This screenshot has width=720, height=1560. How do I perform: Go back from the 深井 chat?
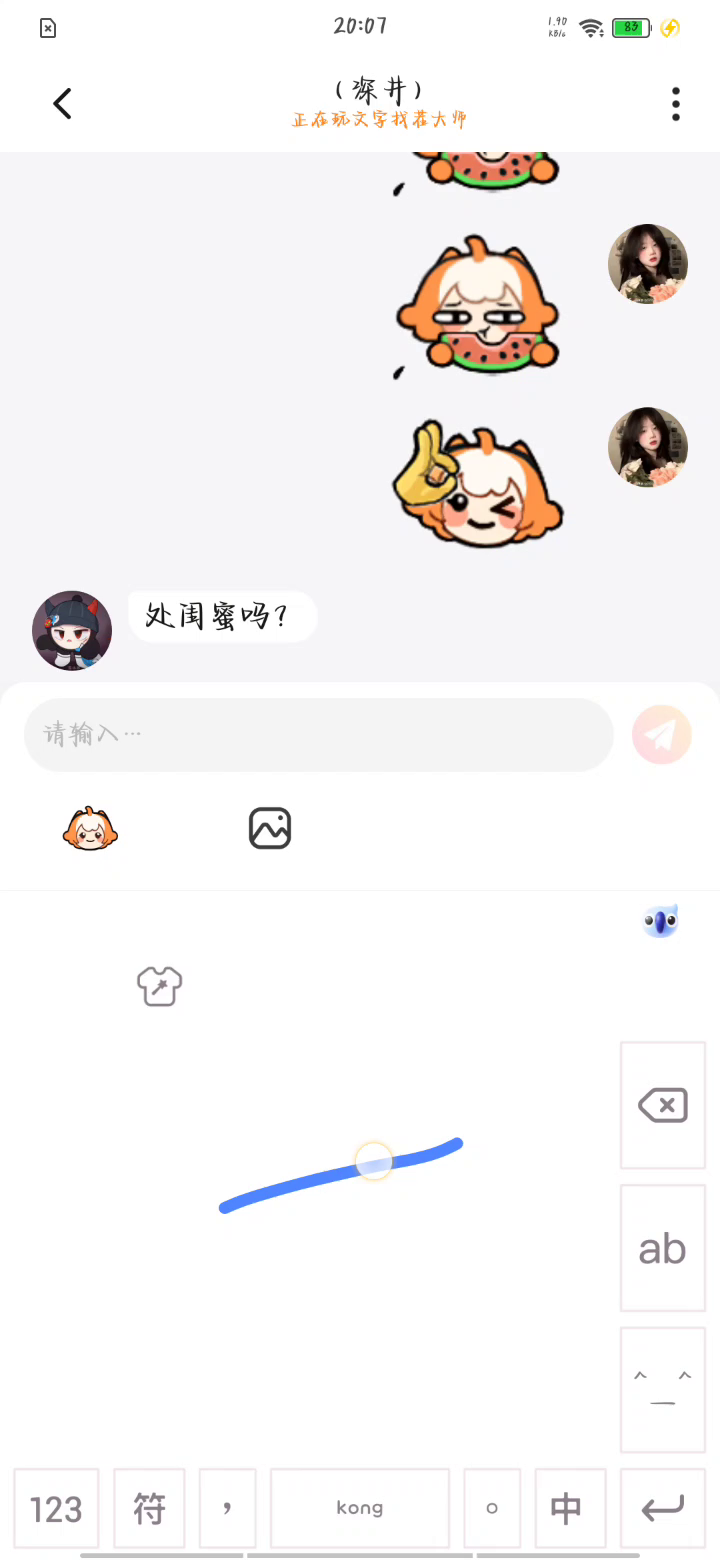click(x=62, y=104)
